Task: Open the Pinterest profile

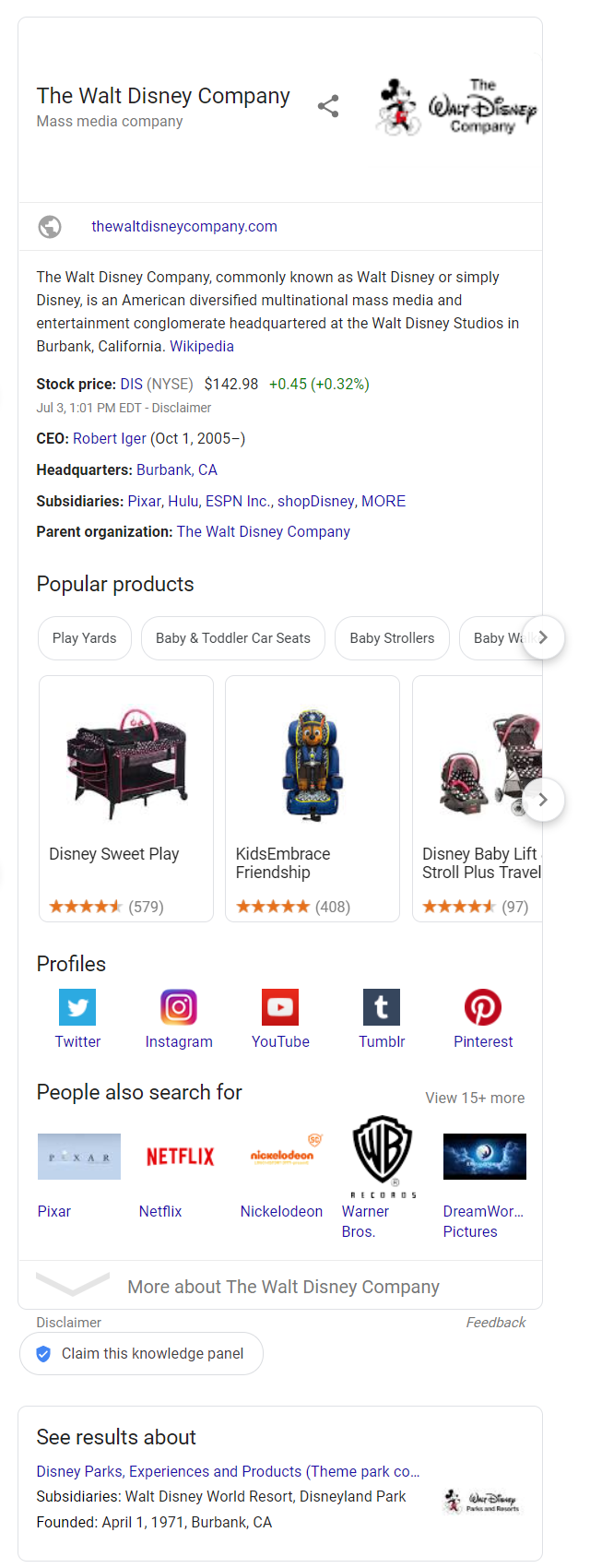Action: click(483, 1018)
